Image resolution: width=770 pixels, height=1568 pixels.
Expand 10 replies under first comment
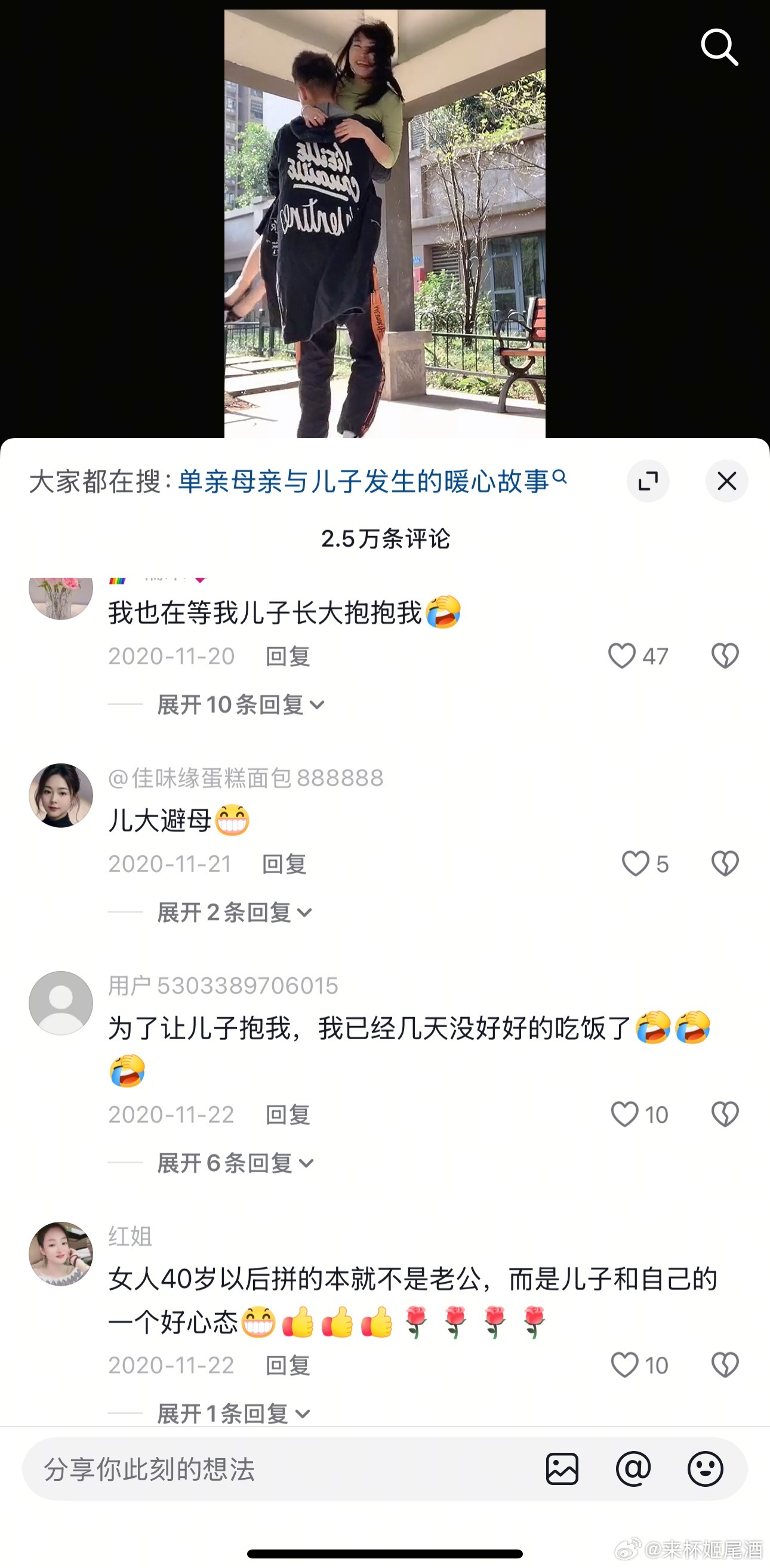click(241, 705)
